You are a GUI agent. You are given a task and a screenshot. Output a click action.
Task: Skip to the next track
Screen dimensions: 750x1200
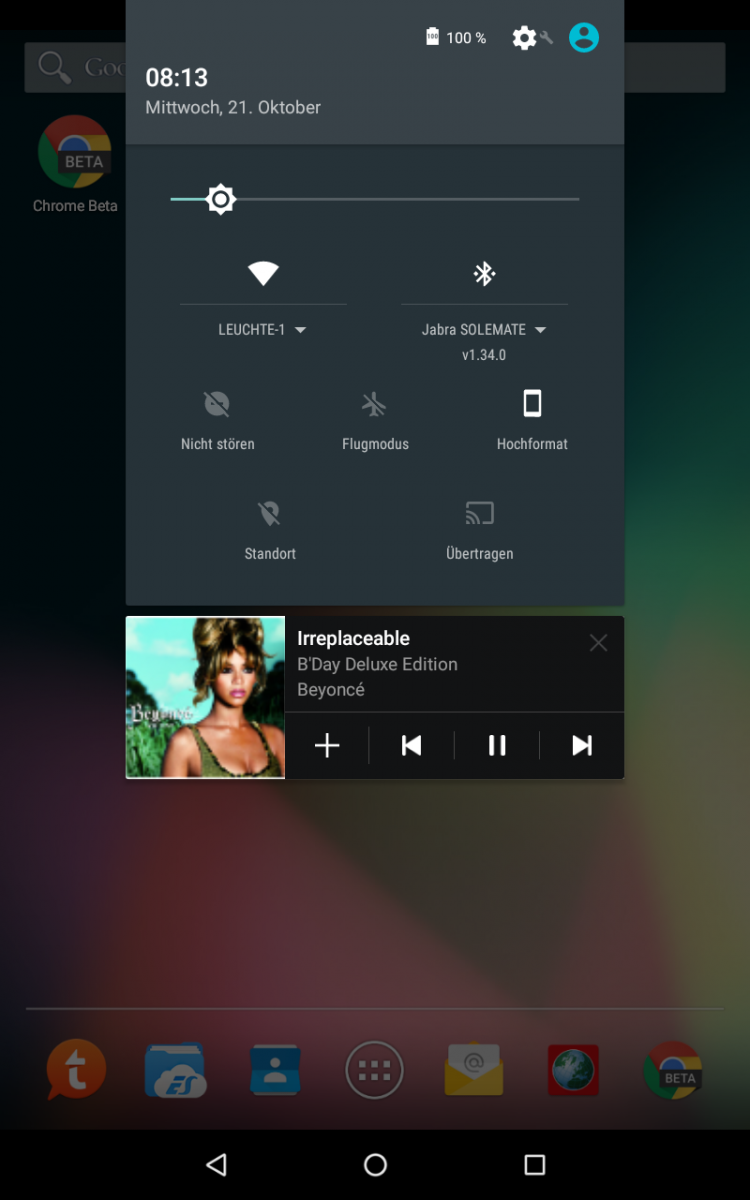(582, 746)
